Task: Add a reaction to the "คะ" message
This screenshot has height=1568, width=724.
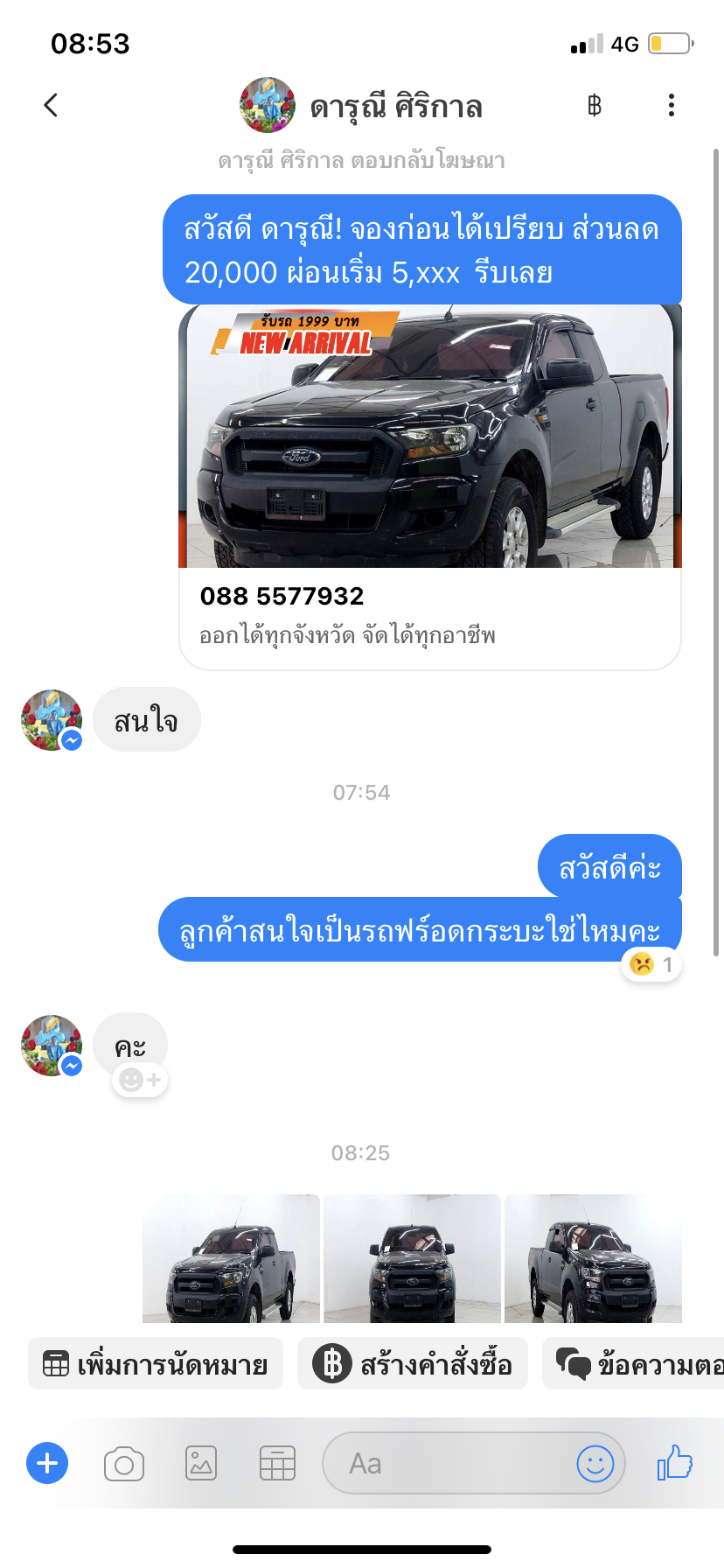Action: [x=140, y=1080]
